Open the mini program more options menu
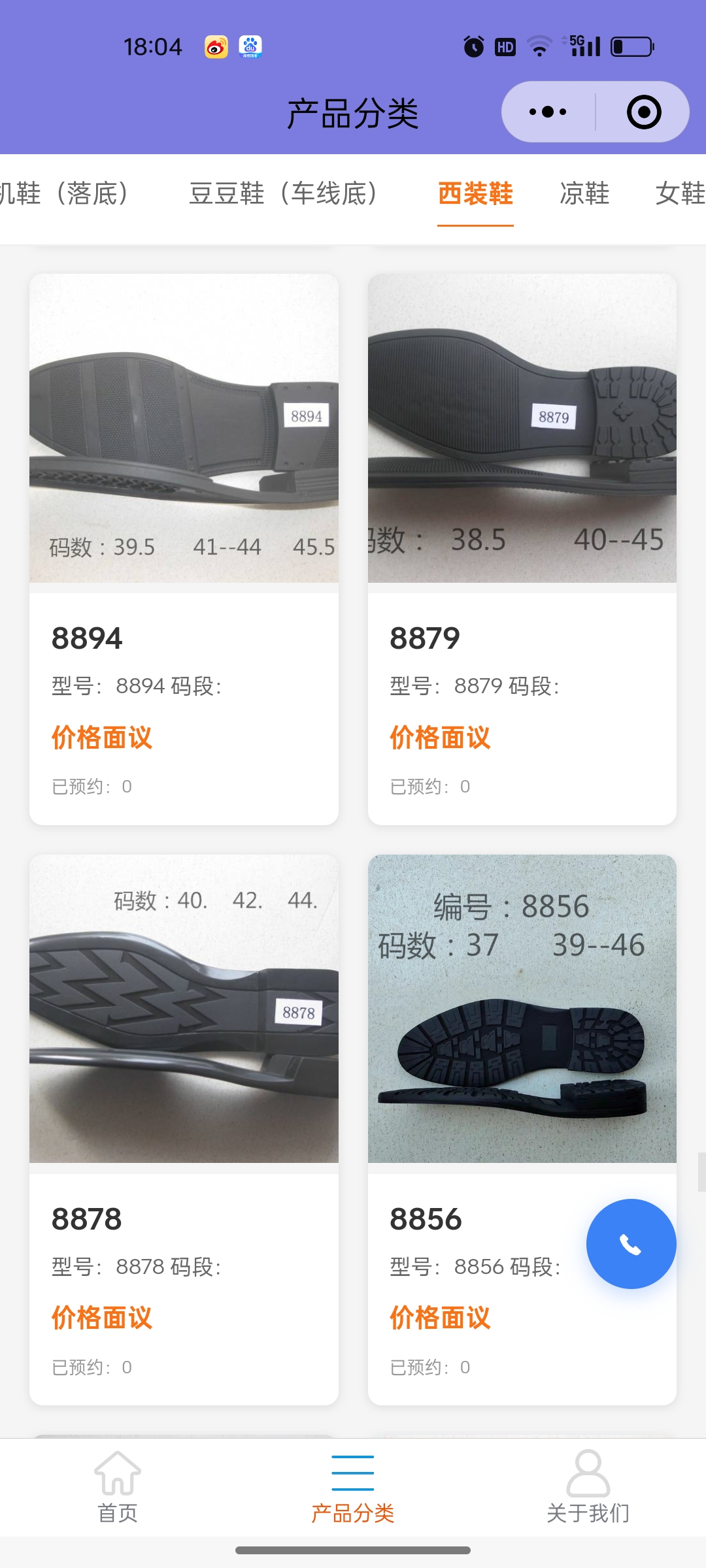The width and height of the screenshot is (706, 1568). (x=548, y=112)
